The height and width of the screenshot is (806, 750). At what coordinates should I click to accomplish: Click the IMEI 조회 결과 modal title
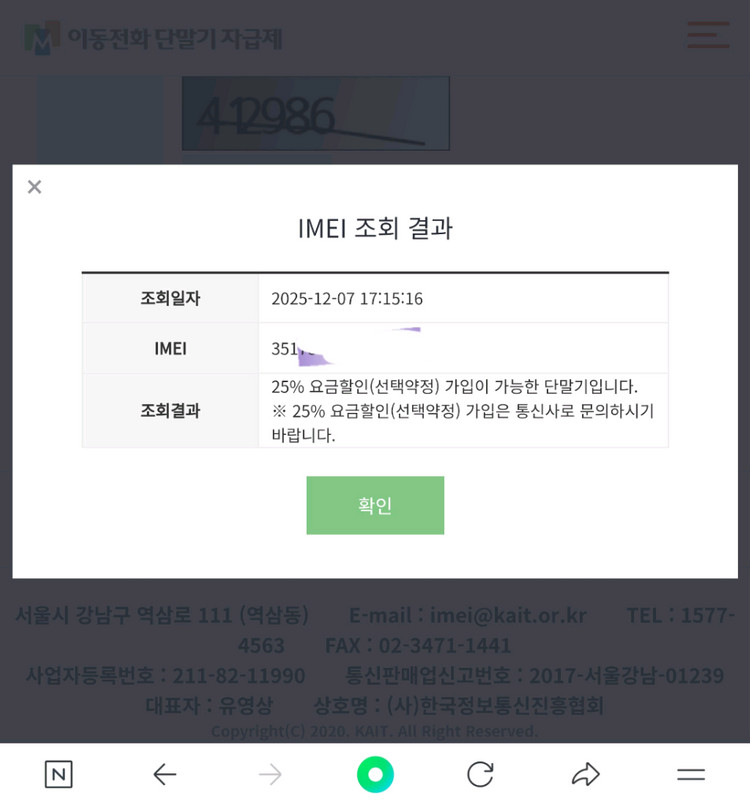click(374, 228)
